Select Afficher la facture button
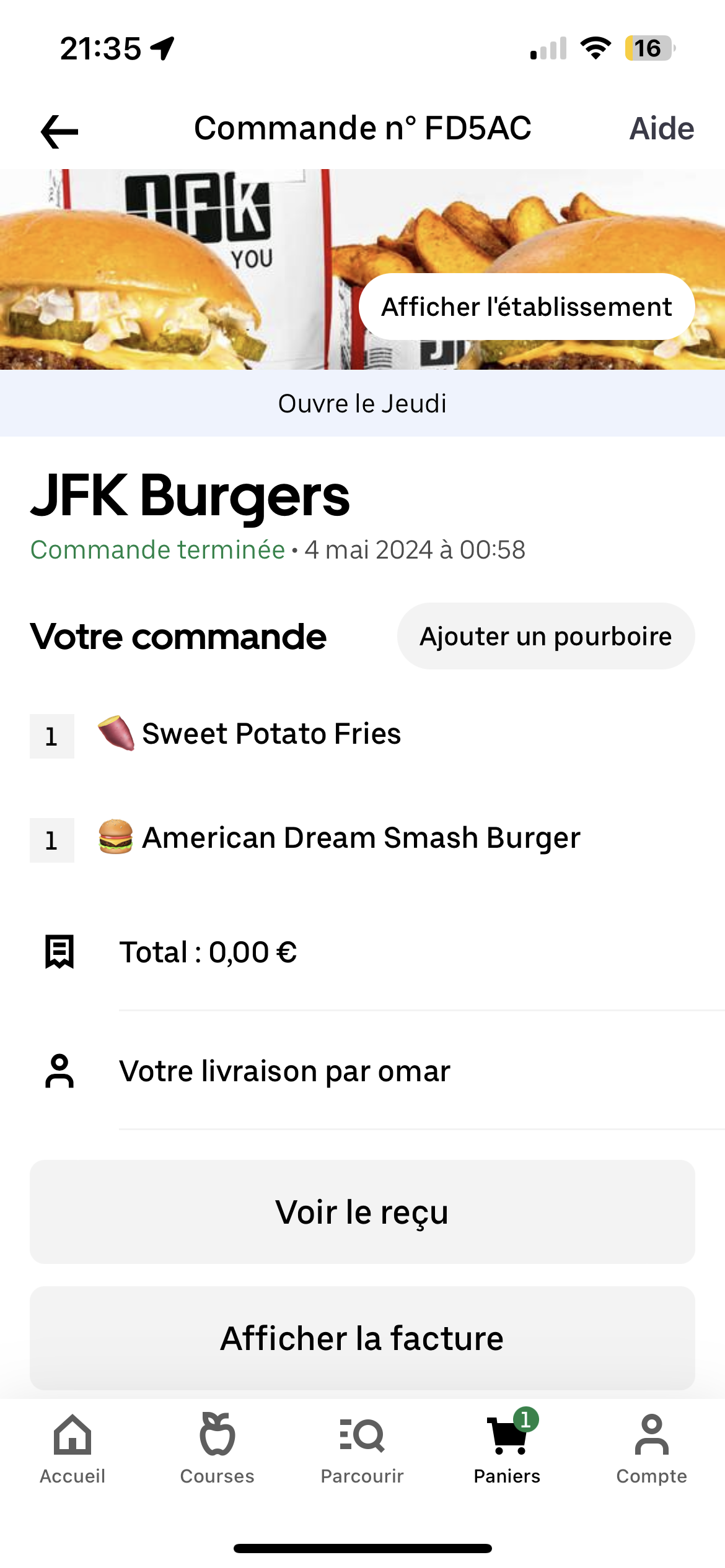Viewport: 725px width, 1568px height. pyautogui.click(x=362, y=1338)
